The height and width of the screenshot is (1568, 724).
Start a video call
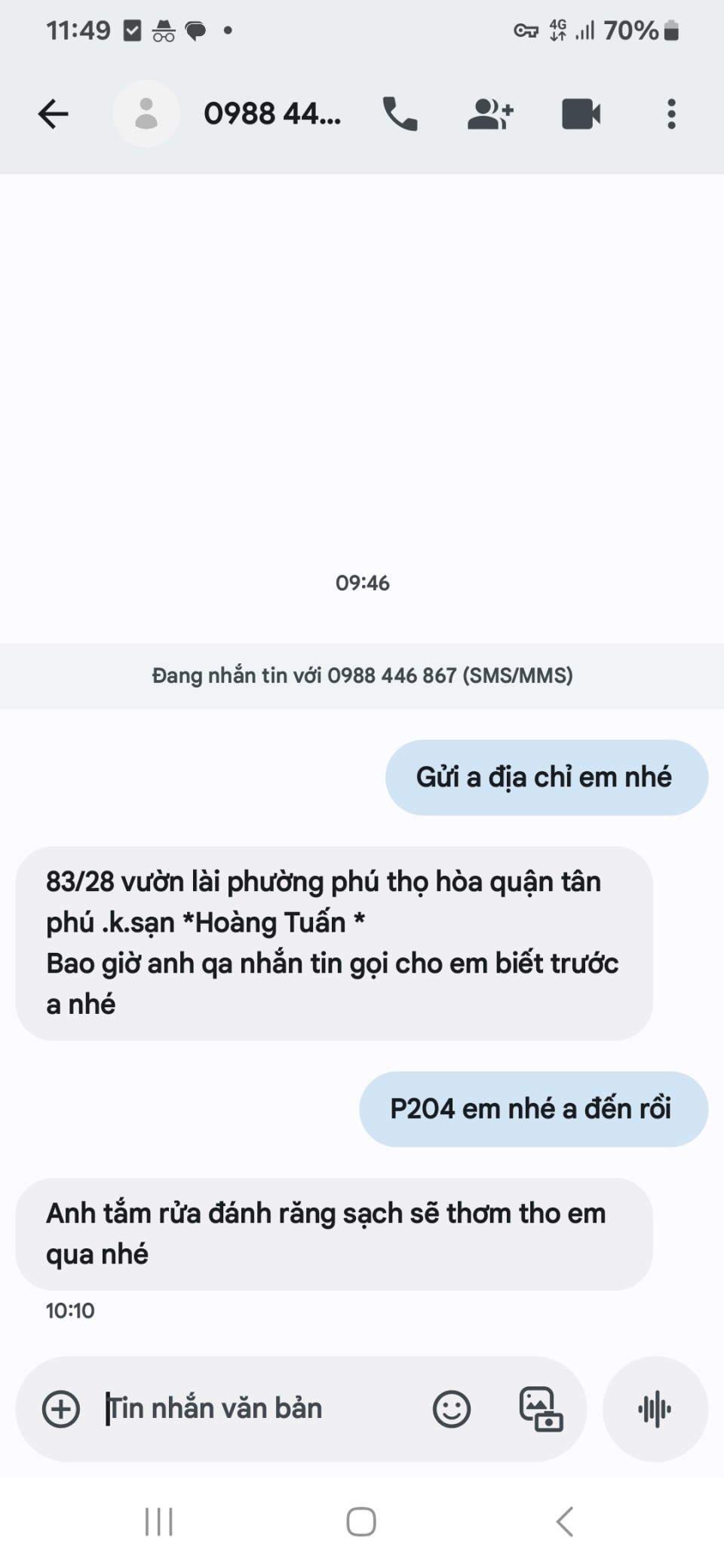coord(581,115)
